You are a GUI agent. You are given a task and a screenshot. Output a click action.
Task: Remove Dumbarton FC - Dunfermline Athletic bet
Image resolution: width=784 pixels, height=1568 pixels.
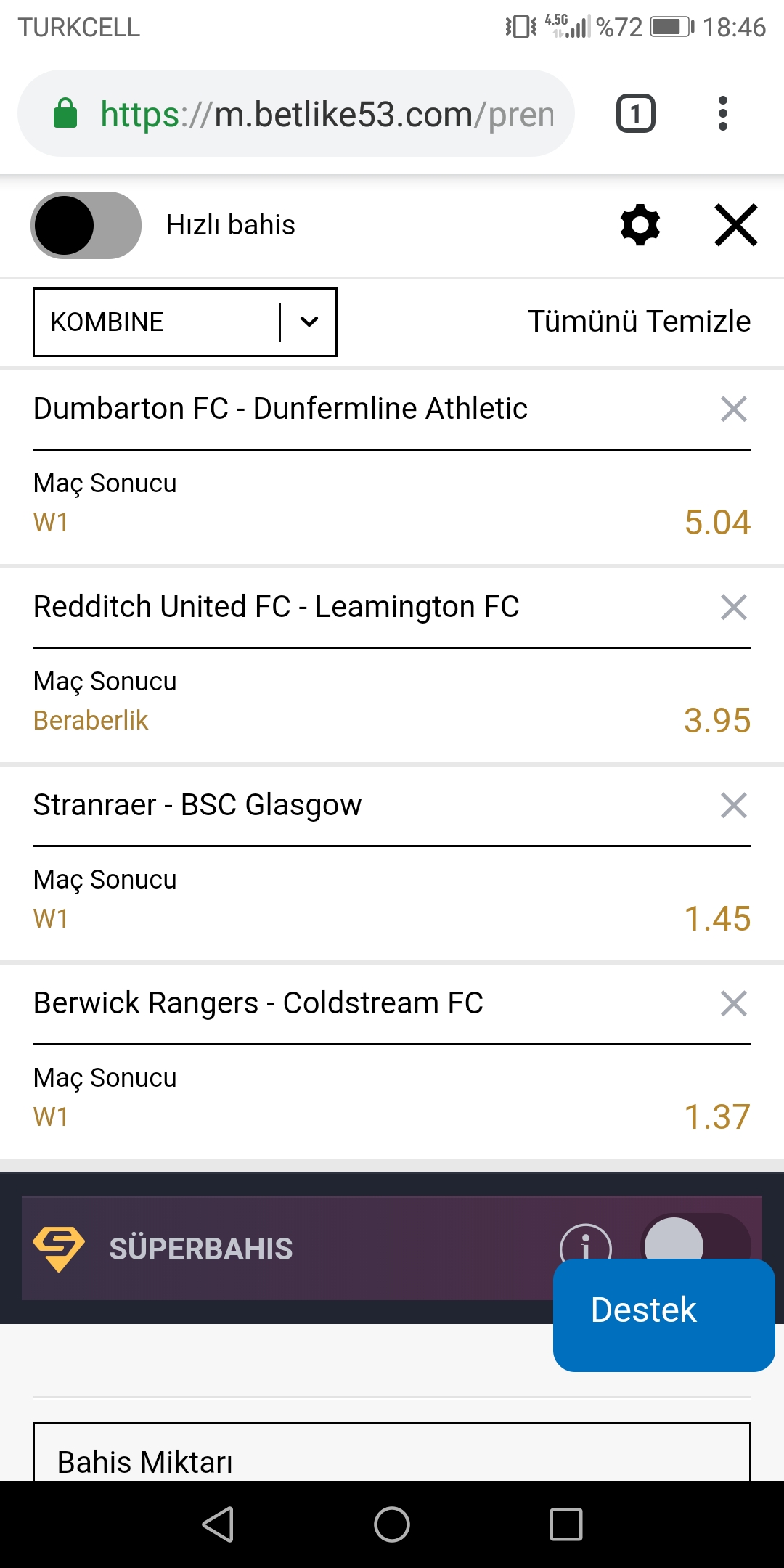(734, 409)
